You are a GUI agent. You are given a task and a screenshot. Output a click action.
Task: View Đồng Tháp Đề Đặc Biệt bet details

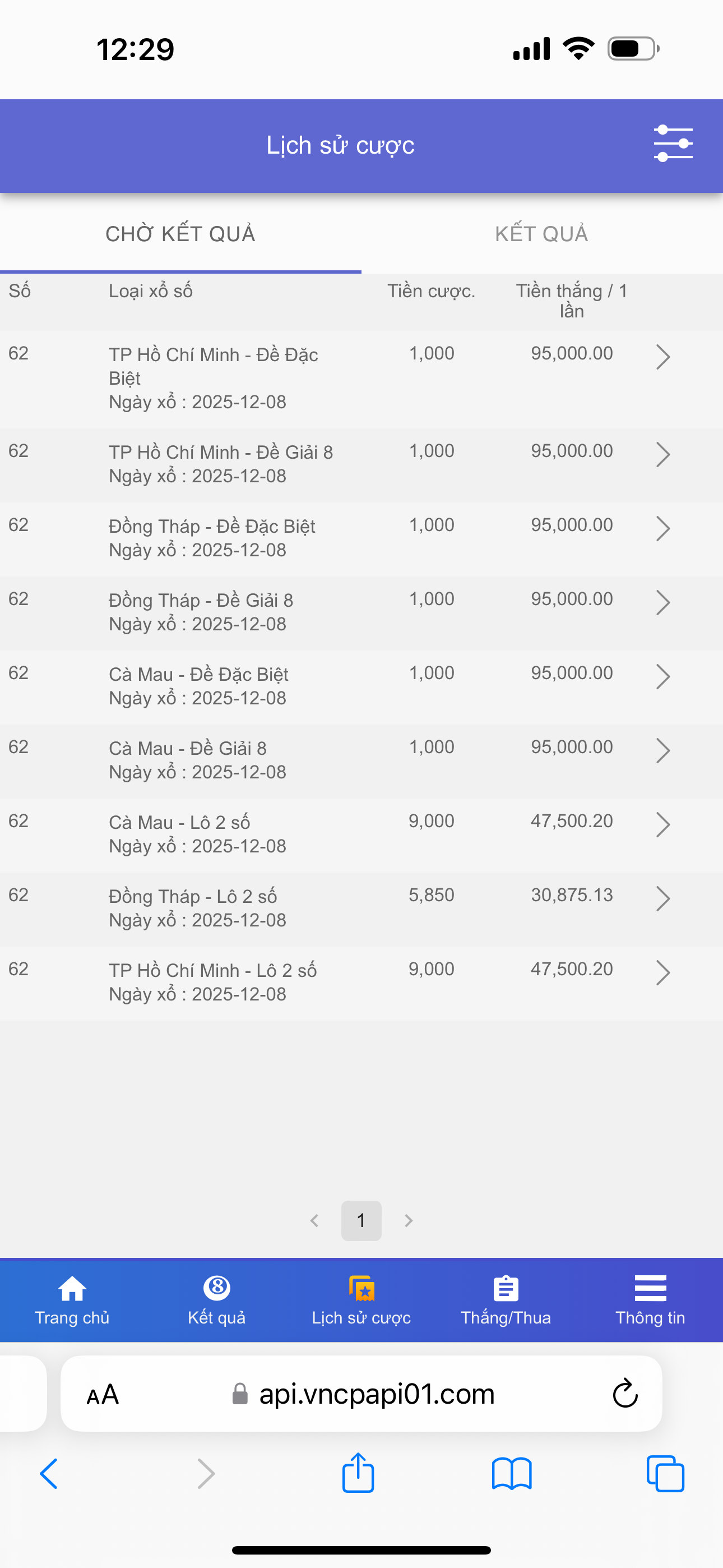(361, 539)
